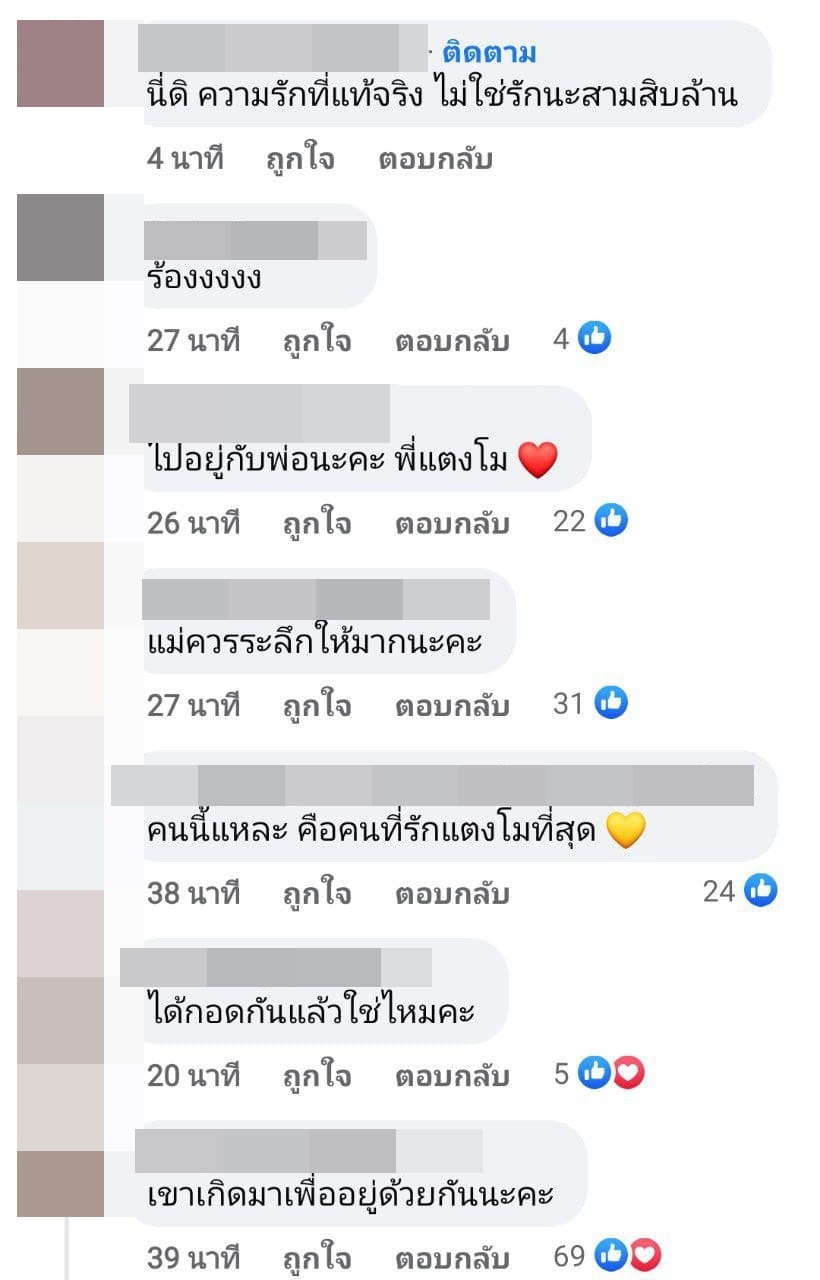The width and height of the screenshot is (820, 1280).
Task: Like the comment about สามสิบล้าน
Action: 300,159
